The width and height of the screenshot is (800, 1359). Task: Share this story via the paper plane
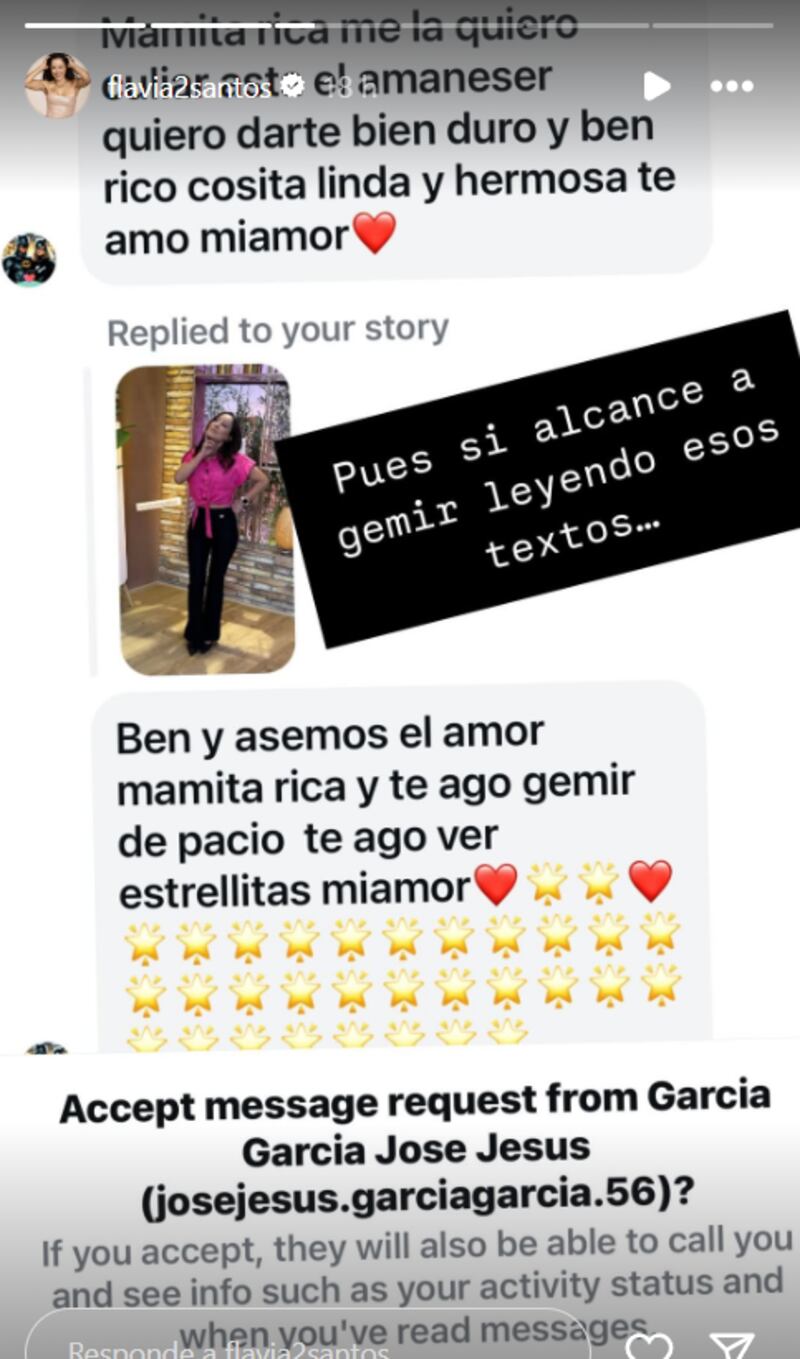(x=733, y=1345)
